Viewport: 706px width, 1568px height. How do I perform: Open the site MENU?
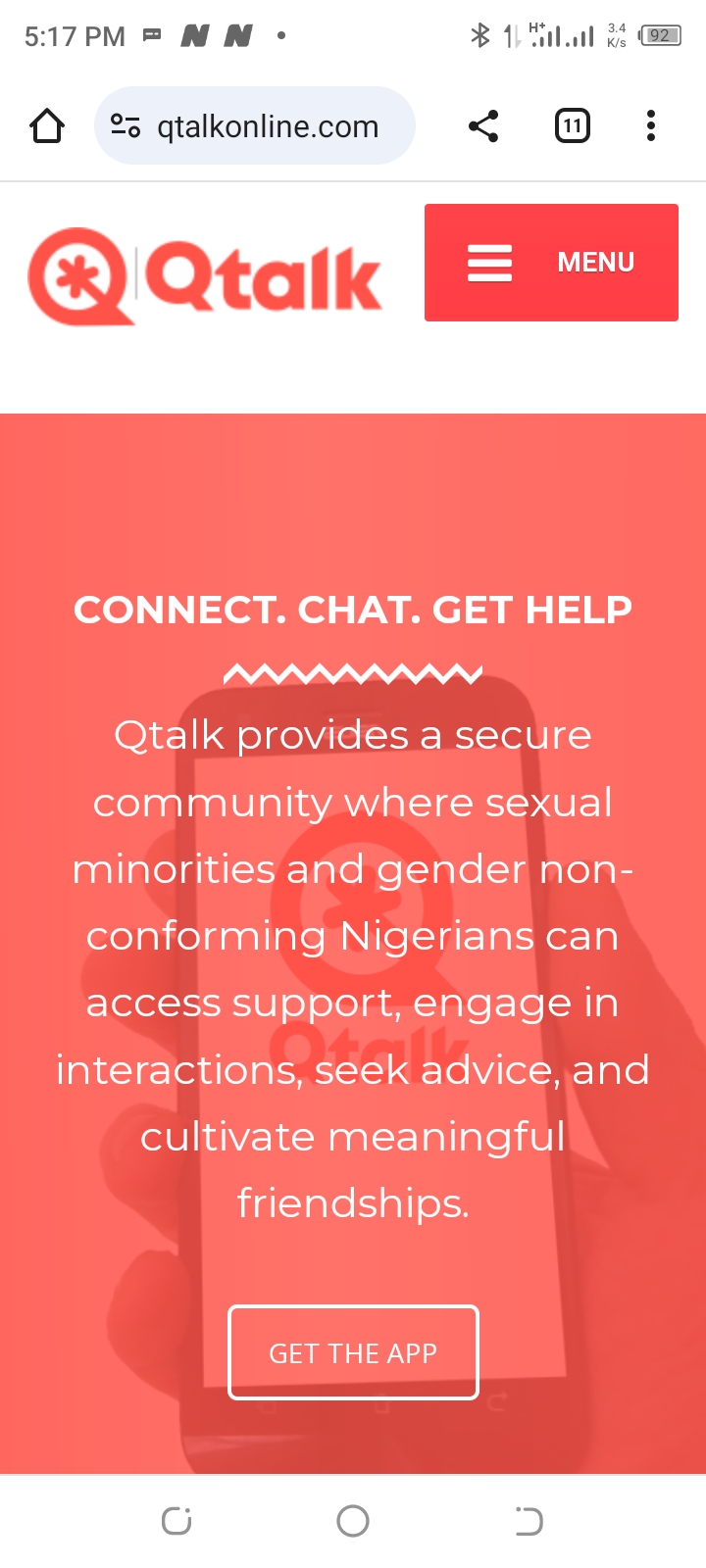pos(551,263)
